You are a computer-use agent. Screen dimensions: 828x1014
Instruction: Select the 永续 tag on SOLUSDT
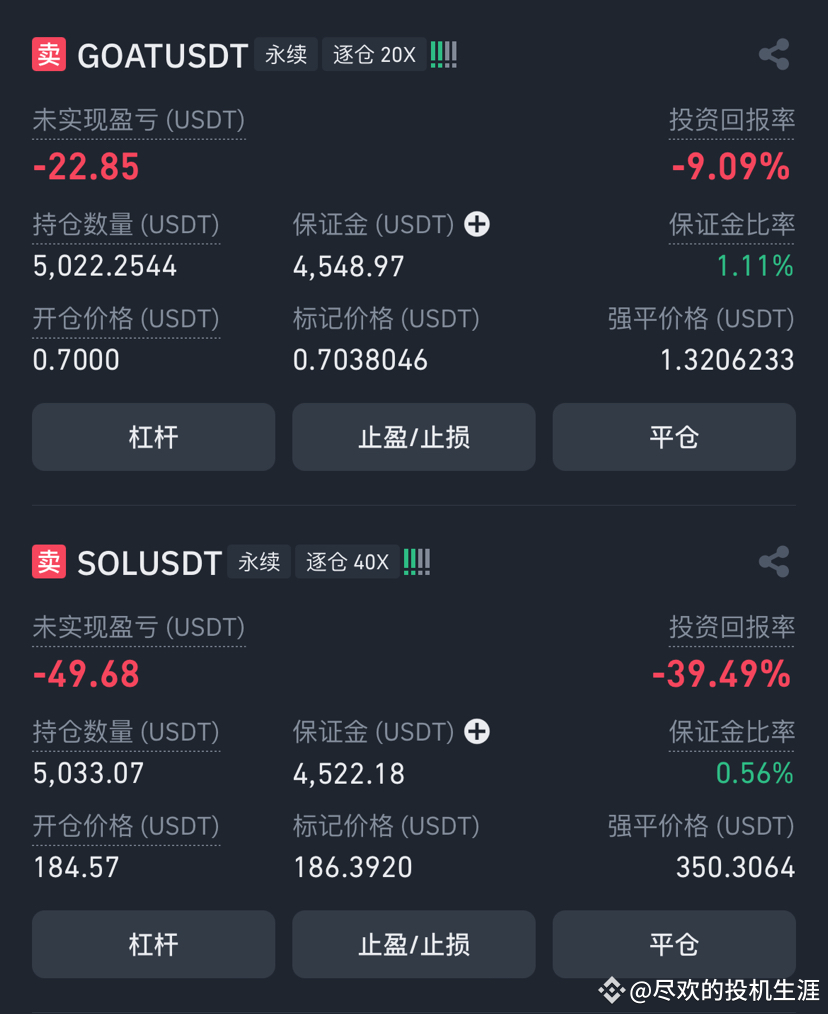click(258, 561)
